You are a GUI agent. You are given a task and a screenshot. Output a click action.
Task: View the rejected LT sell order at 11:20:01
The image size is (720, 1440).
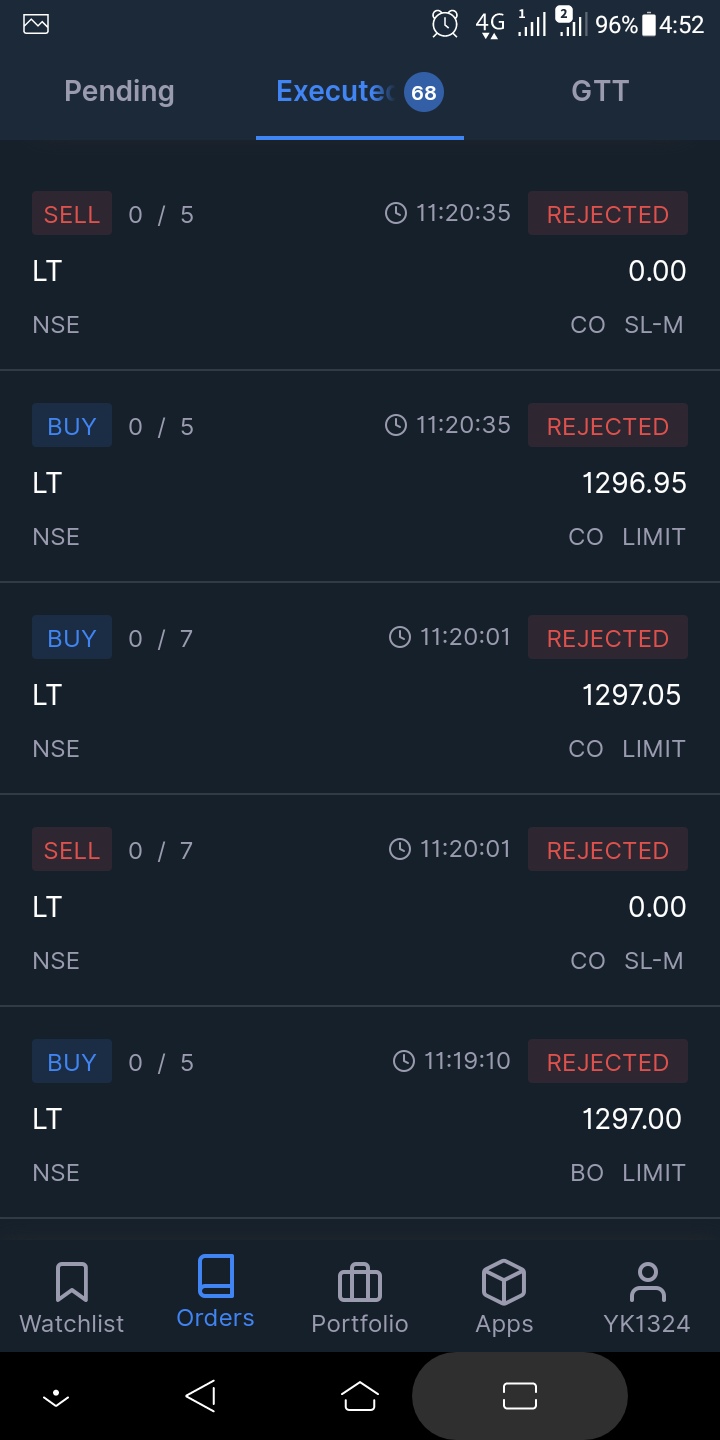[x=360, y=906]
